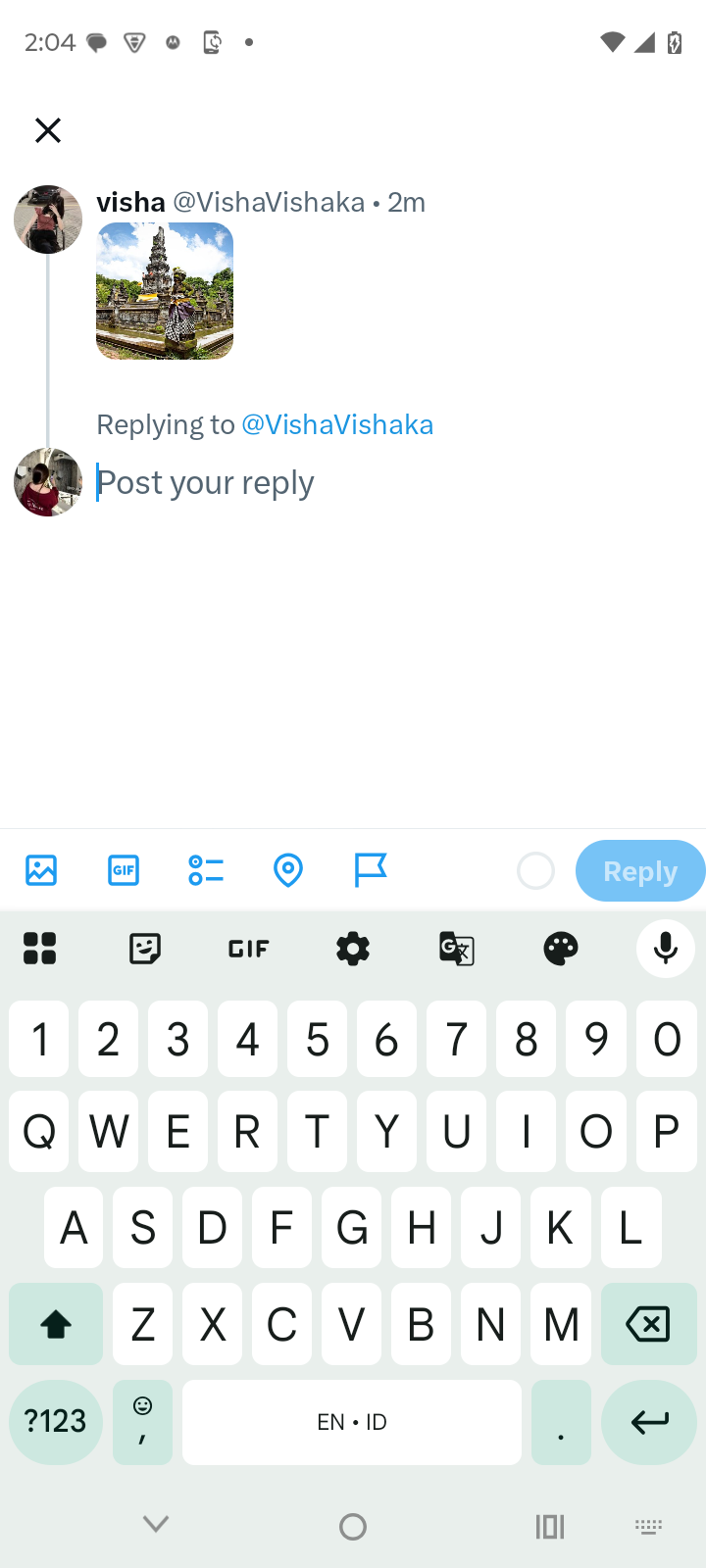The height and width of the screenshot is (1568, 706).
Task: Add a location tag to the reply
Action: [288, 870]
